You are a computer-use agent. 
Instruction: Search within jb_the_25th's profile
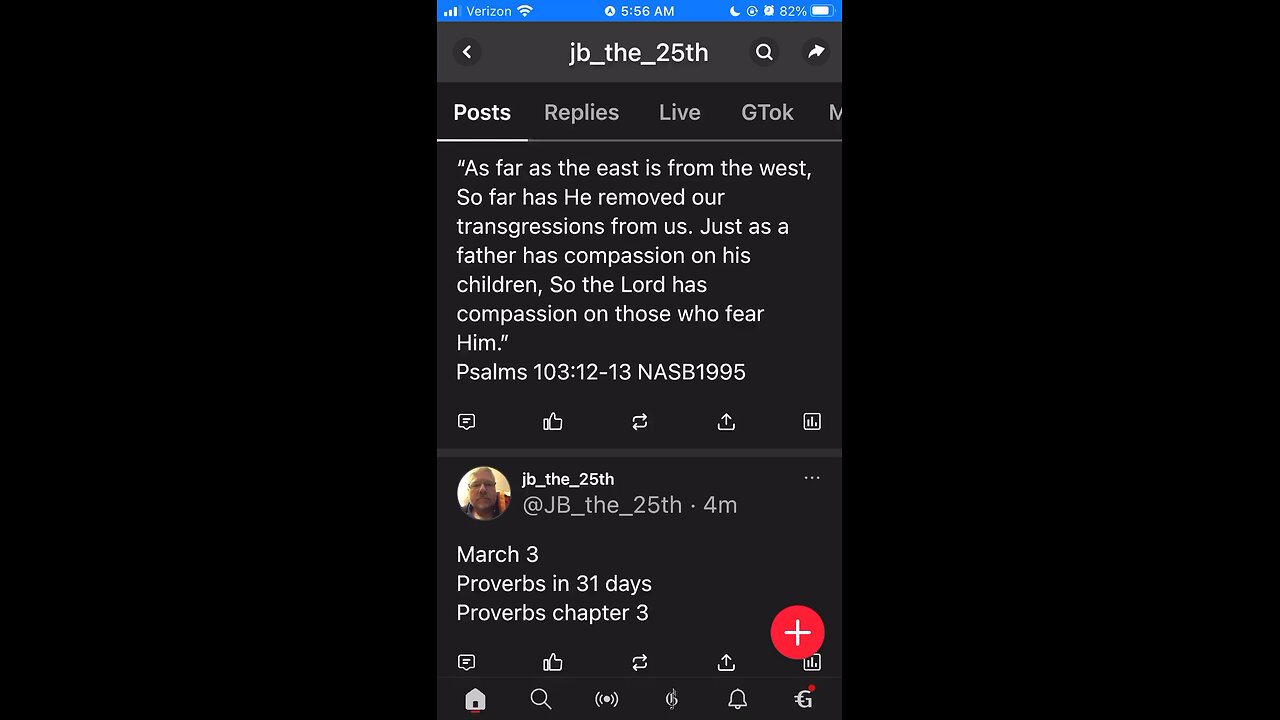(x=764, y=52)
